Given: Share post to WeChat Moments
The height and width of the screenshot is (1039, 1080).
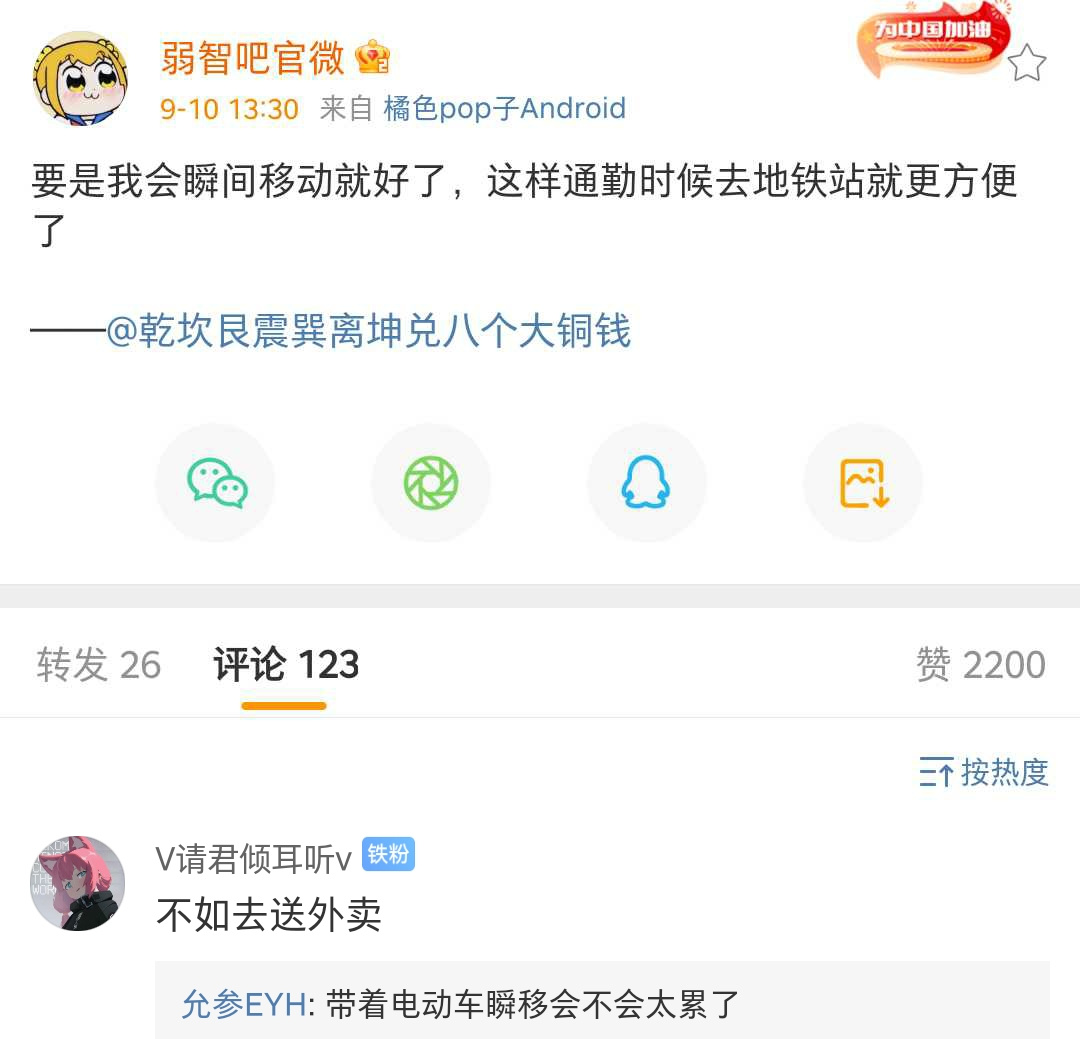Looking at the screenshot, I should [x=431, y=483].
